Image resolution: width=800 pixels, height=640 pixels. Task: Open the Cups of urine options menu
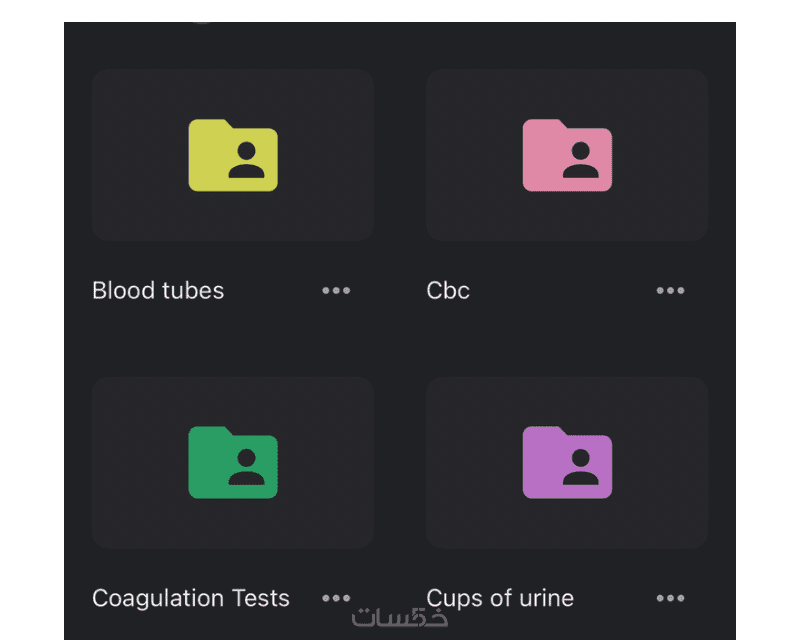[x=670, y=598]
